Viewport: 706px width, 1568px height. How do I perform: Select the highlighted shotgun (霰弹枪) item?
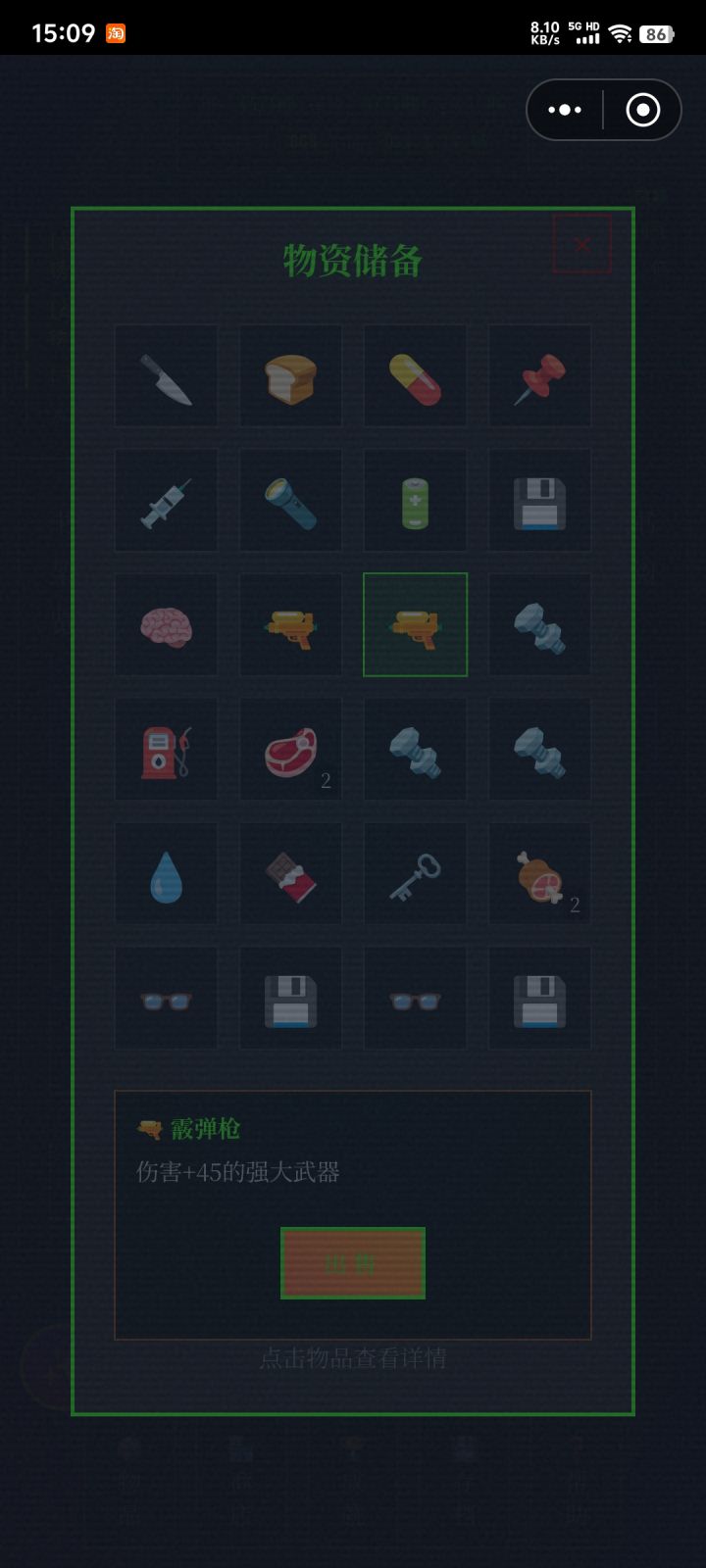point(414,625)
